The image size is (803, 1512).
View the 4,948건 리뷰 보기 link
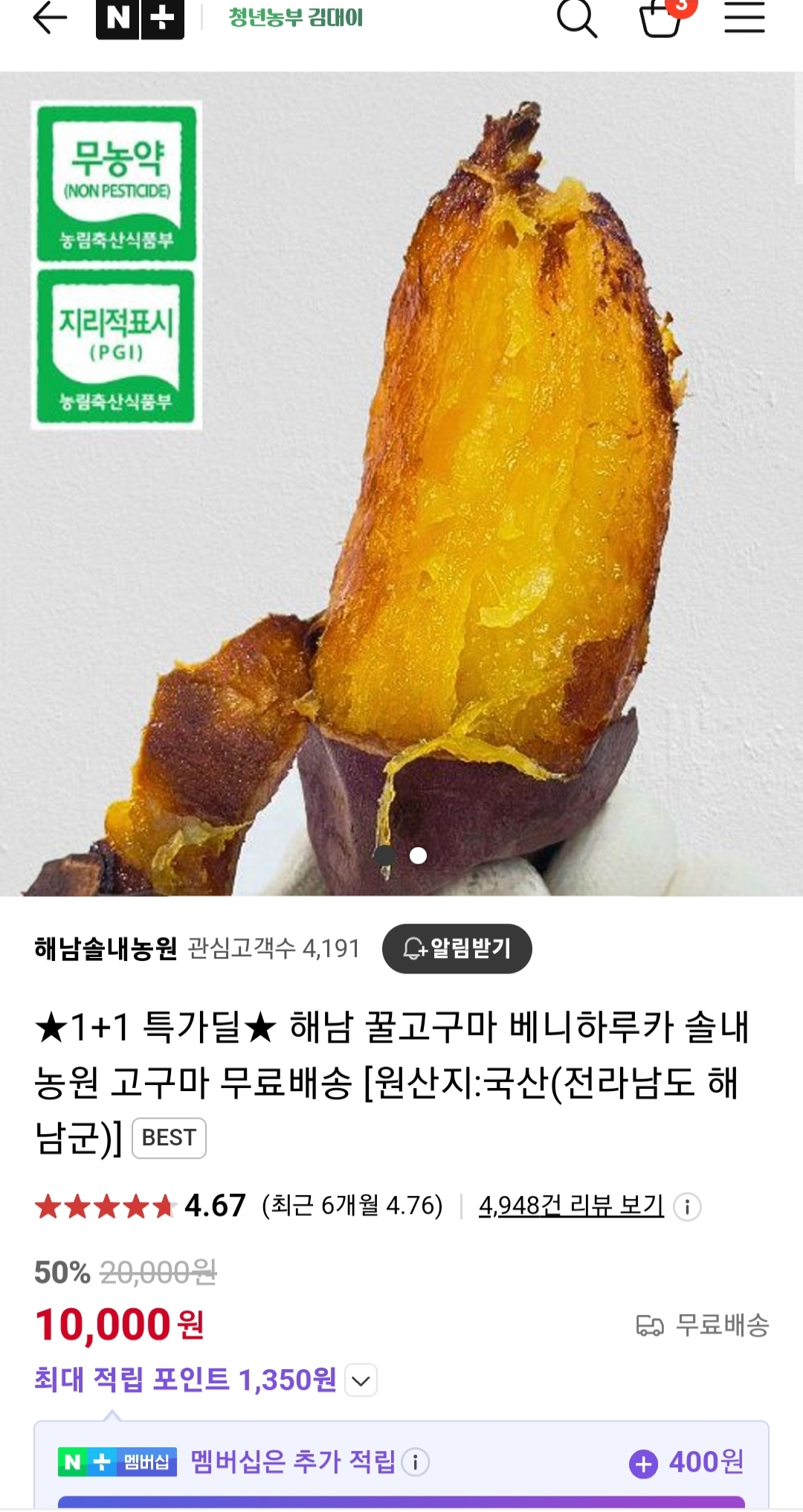pos(571,1206)
